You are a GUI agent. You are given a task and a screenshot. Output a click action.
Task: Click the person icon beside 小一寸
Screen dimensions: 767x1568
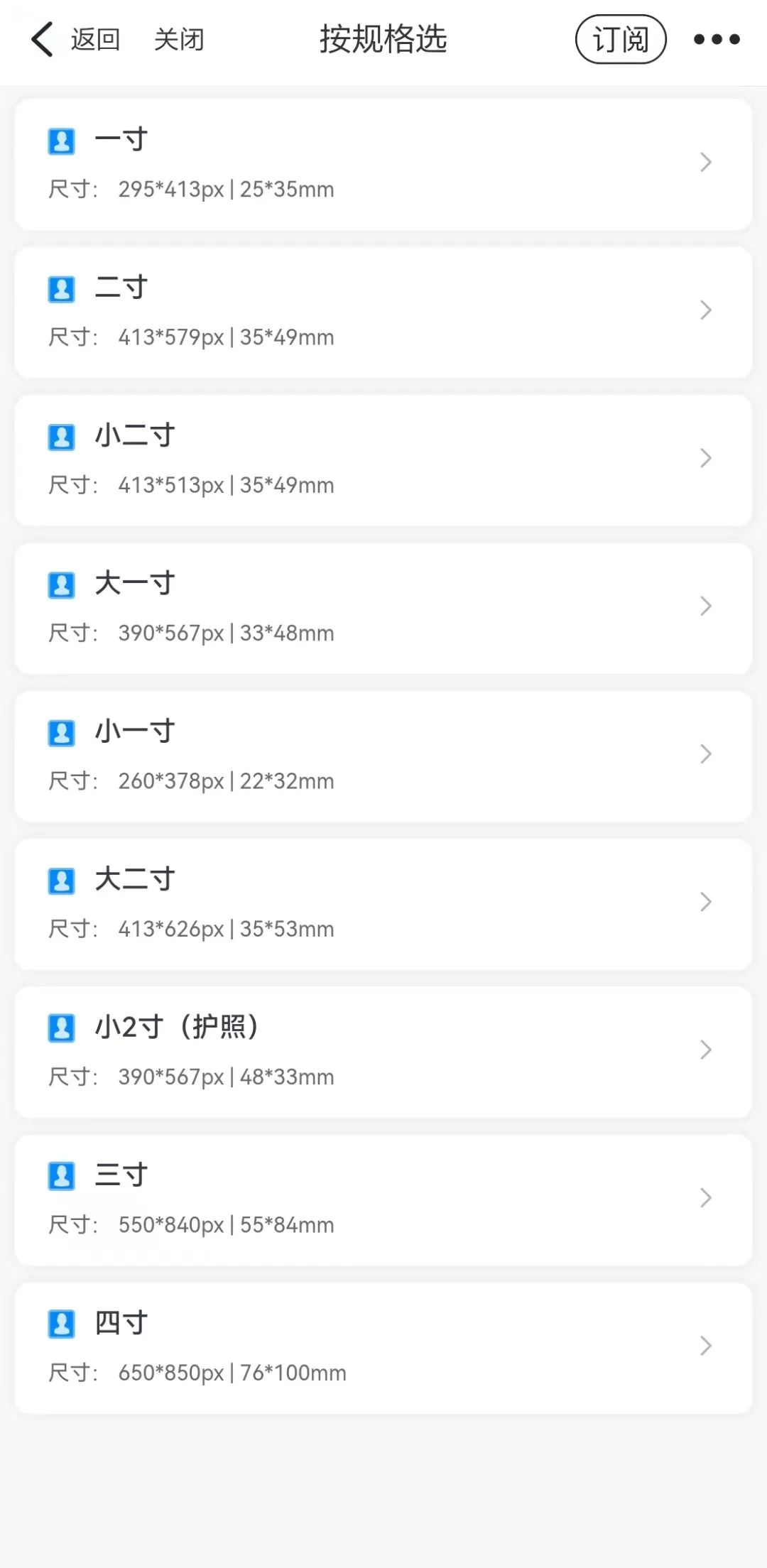[61, 733]
